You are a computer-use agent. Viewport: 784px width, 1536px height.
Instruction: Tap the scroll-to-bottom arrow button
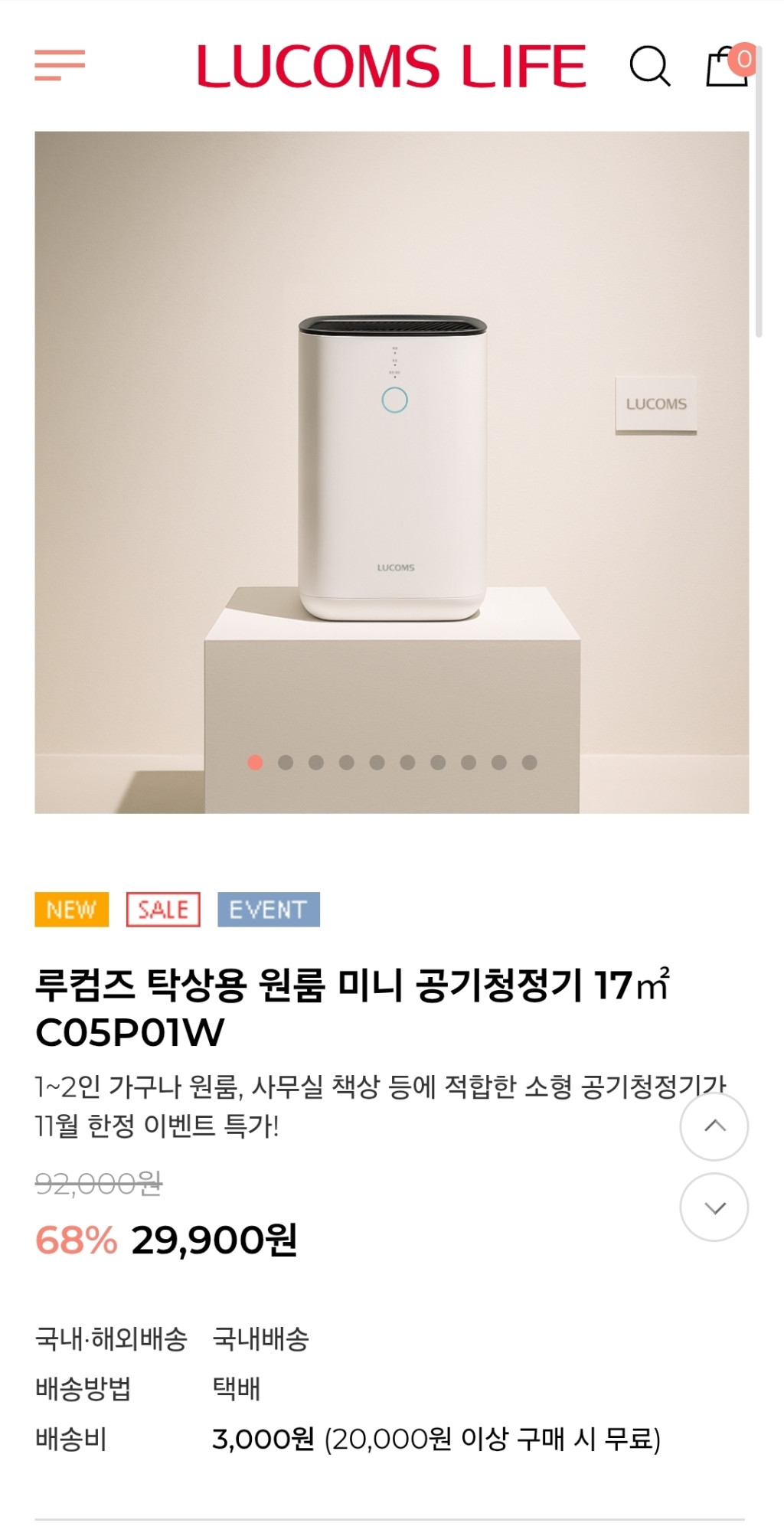pyautogui.click(x=714, y=1208)
